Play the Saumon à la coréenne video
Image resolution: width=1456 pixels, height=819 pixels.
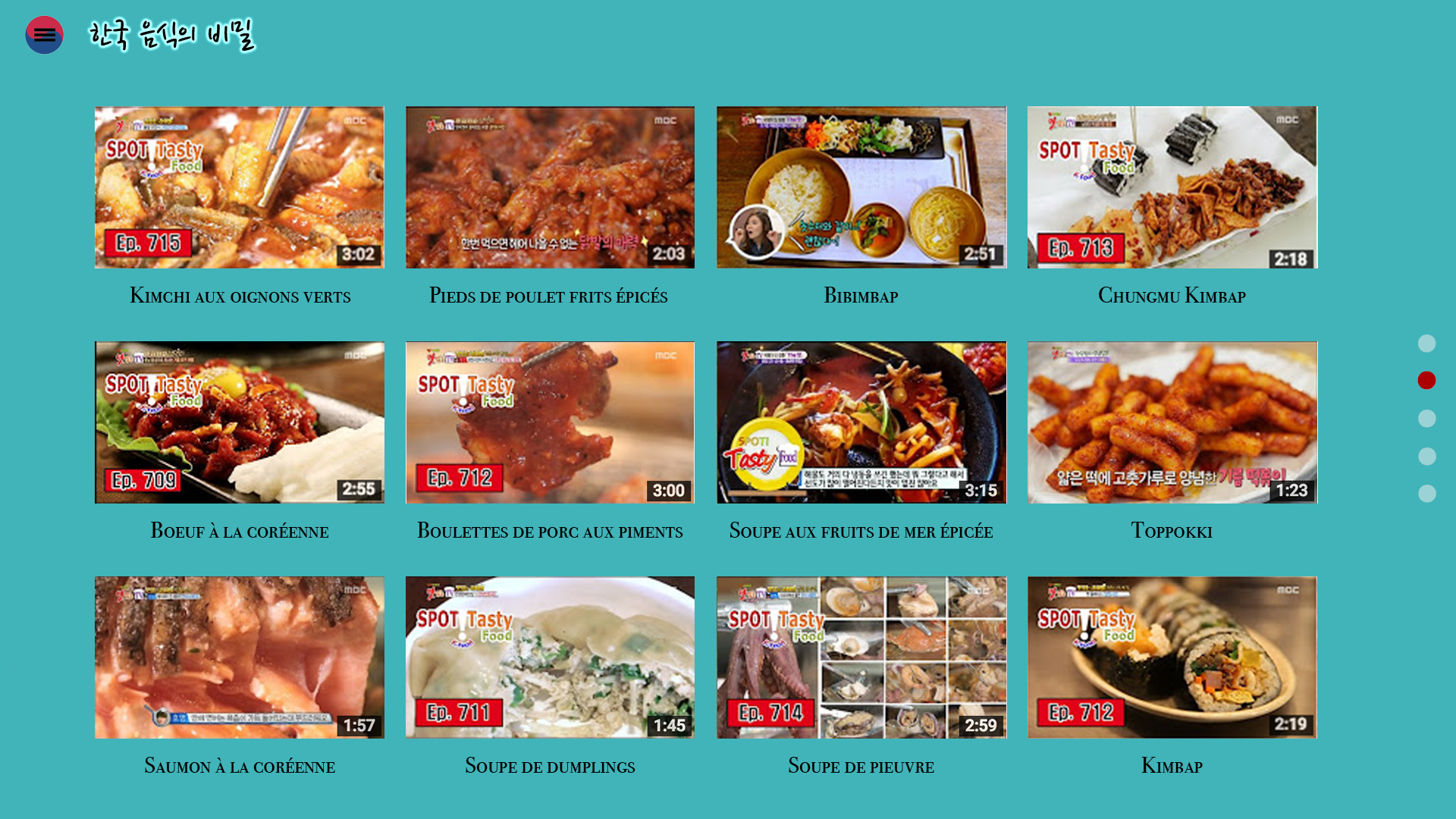coord(240,657)
